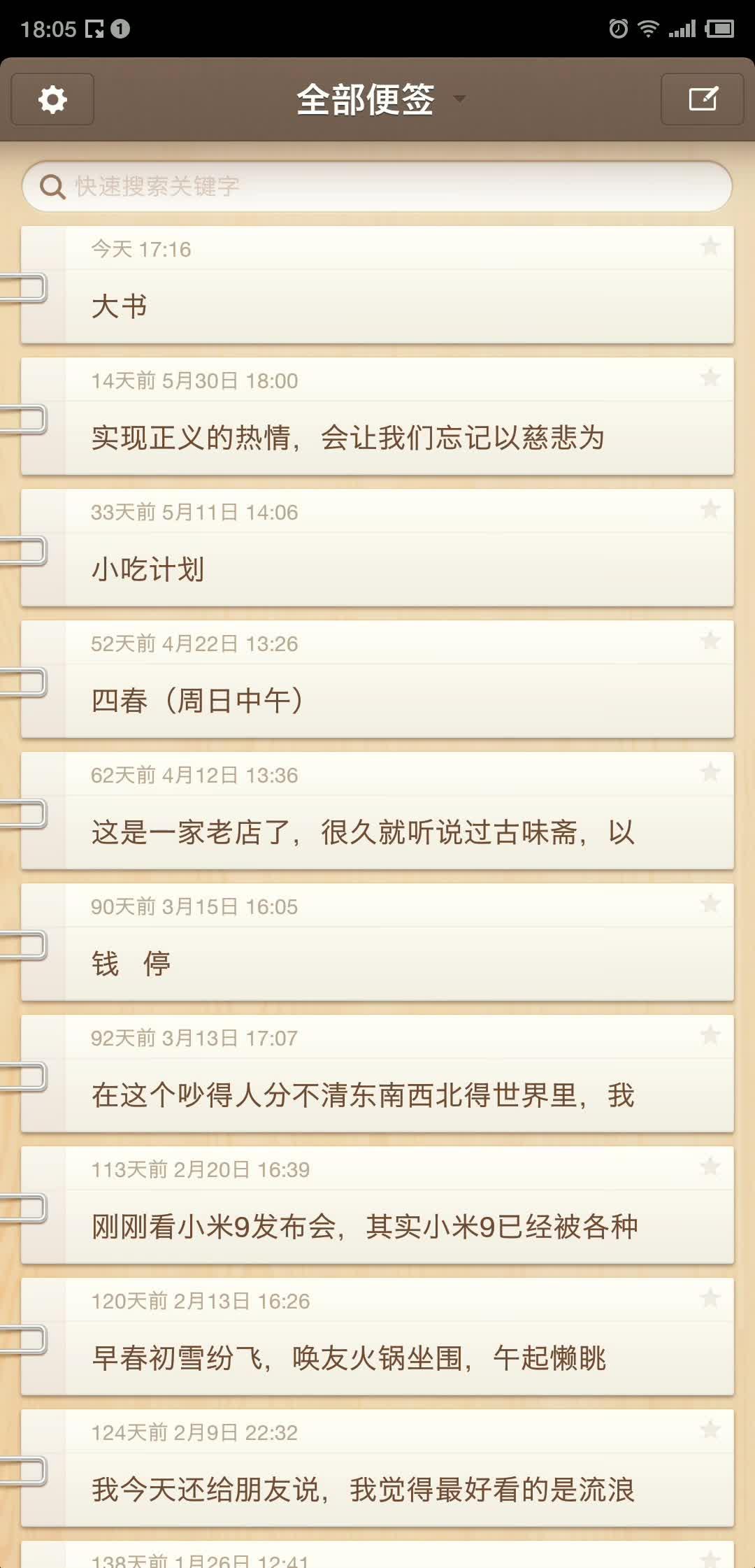
Task: Tap the 快速搜索关键字 search box
Action: click(x=377, y=186)
